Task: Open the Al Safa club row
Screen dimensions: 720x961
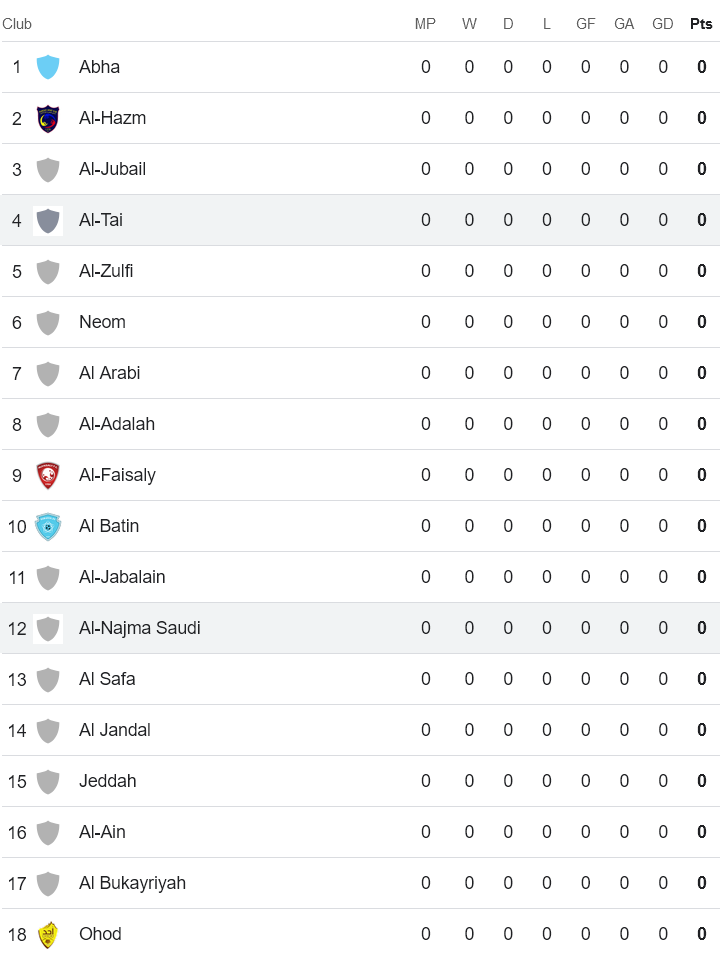Action: click(x=107, y=679)
